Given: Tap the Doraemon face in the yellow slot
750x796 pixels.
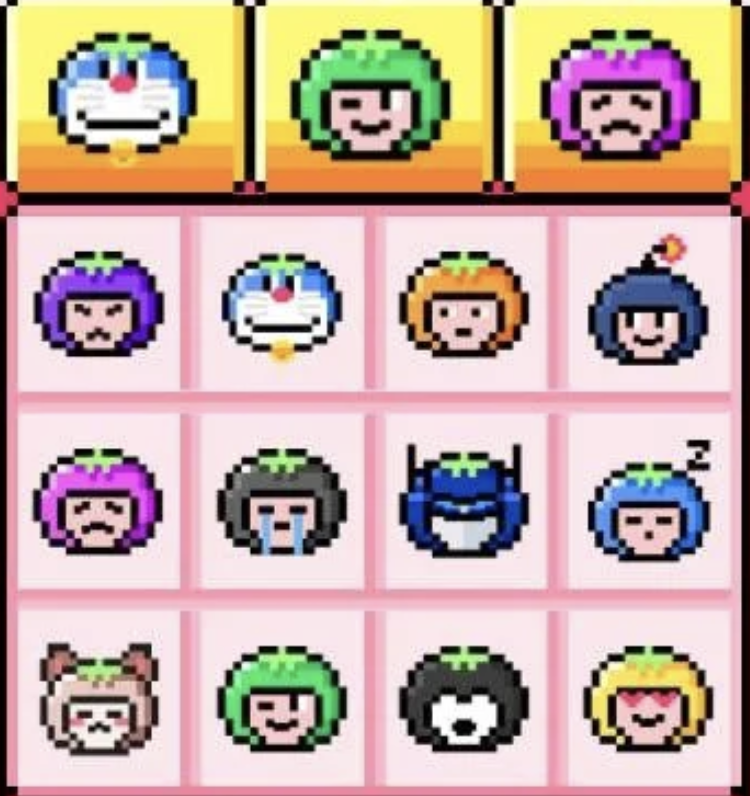Looking at the screenshot, I should (x=122, y=93).
